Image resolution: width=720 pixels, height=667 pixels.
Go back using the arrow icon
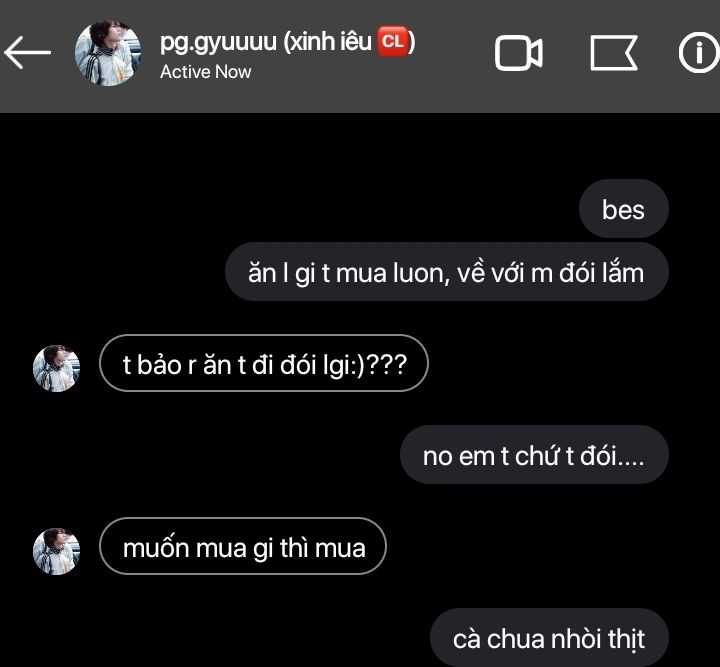coord(28,54)
